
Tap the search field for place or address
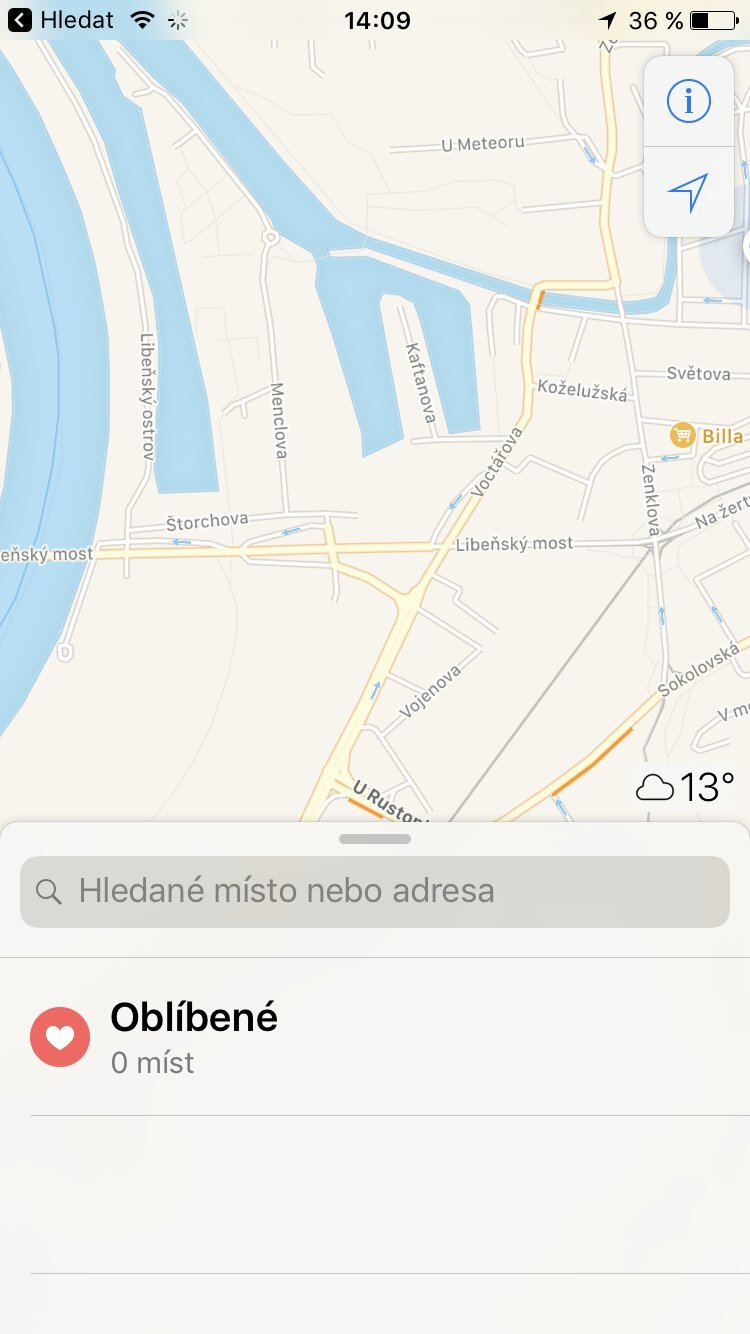click(375, 891)
